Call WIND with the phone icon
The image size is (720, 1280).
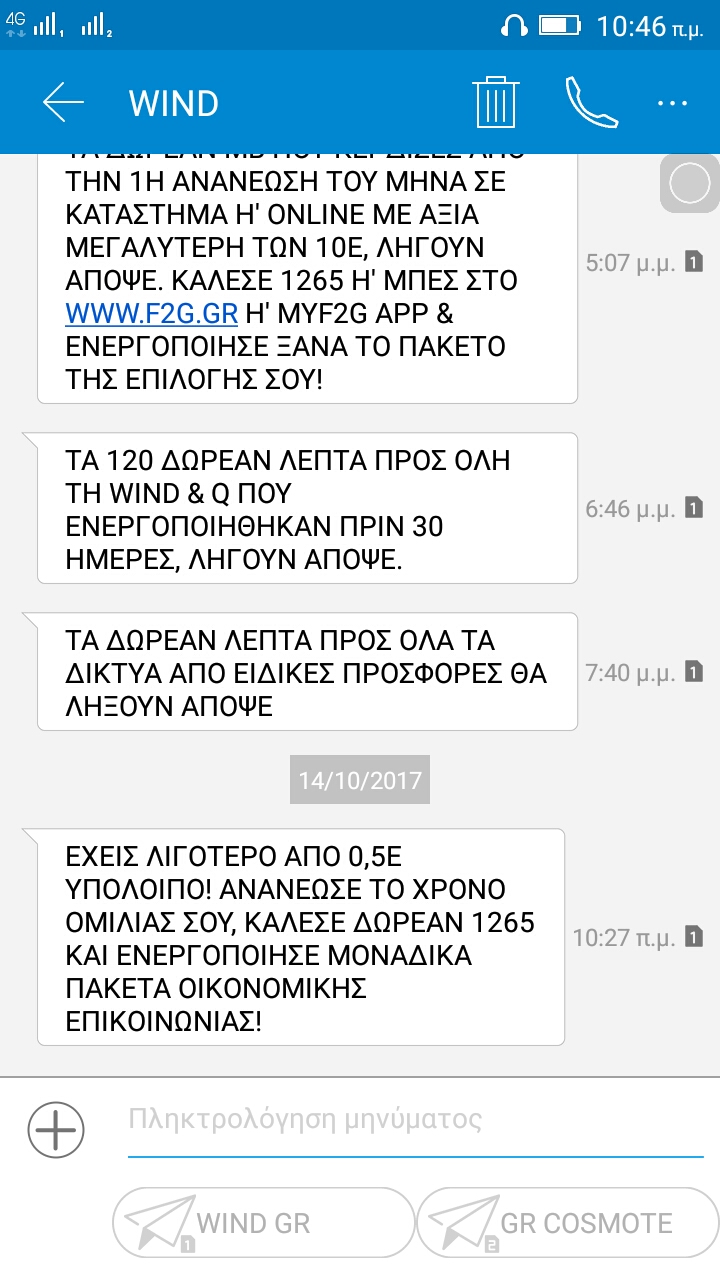pos(591,102)
